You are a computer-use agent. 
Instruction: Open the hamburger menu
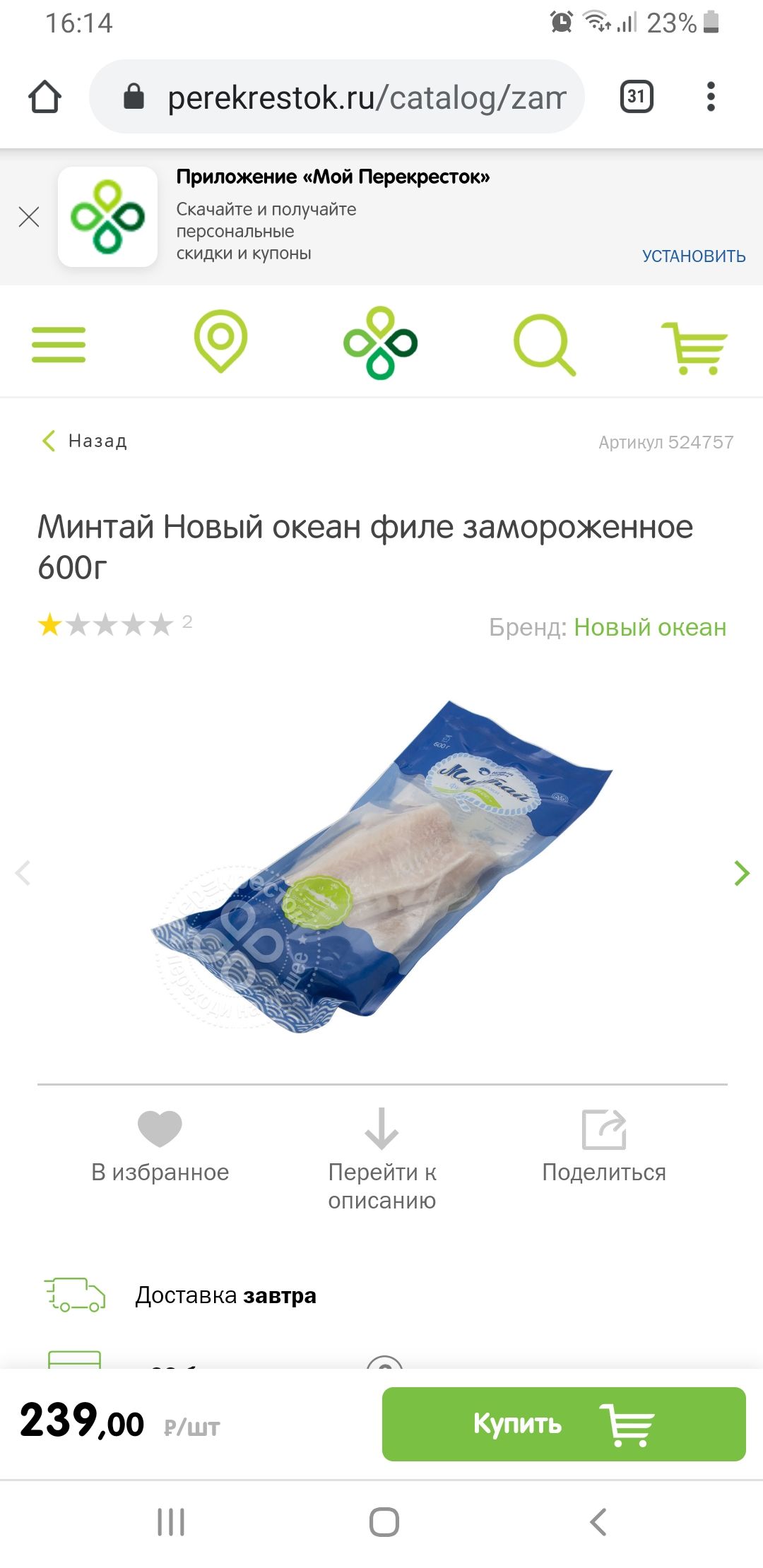[x=59, y=344]
